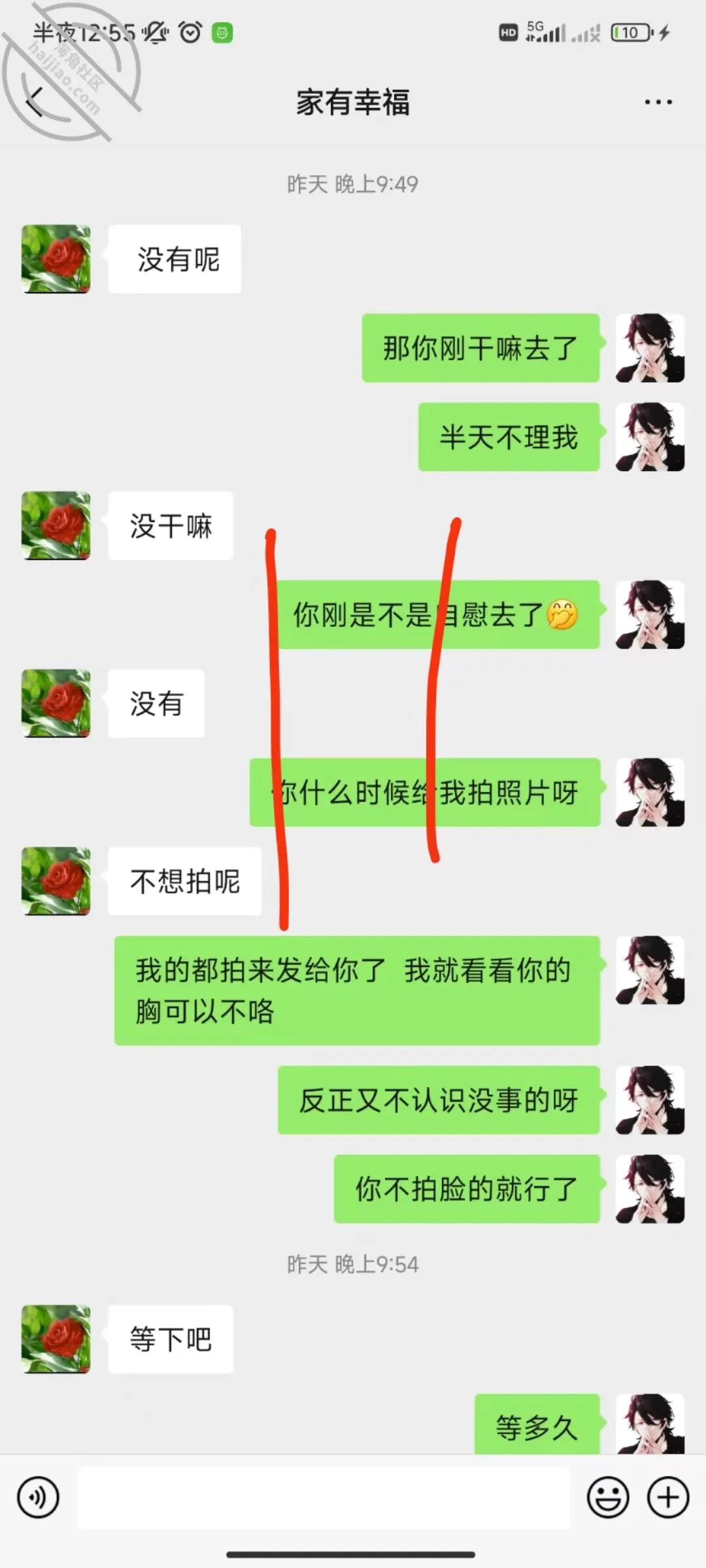The height and width of the screenshot is (1568, 706).
Task: Switch to voice message input
Action: (x=38, y=1497)
